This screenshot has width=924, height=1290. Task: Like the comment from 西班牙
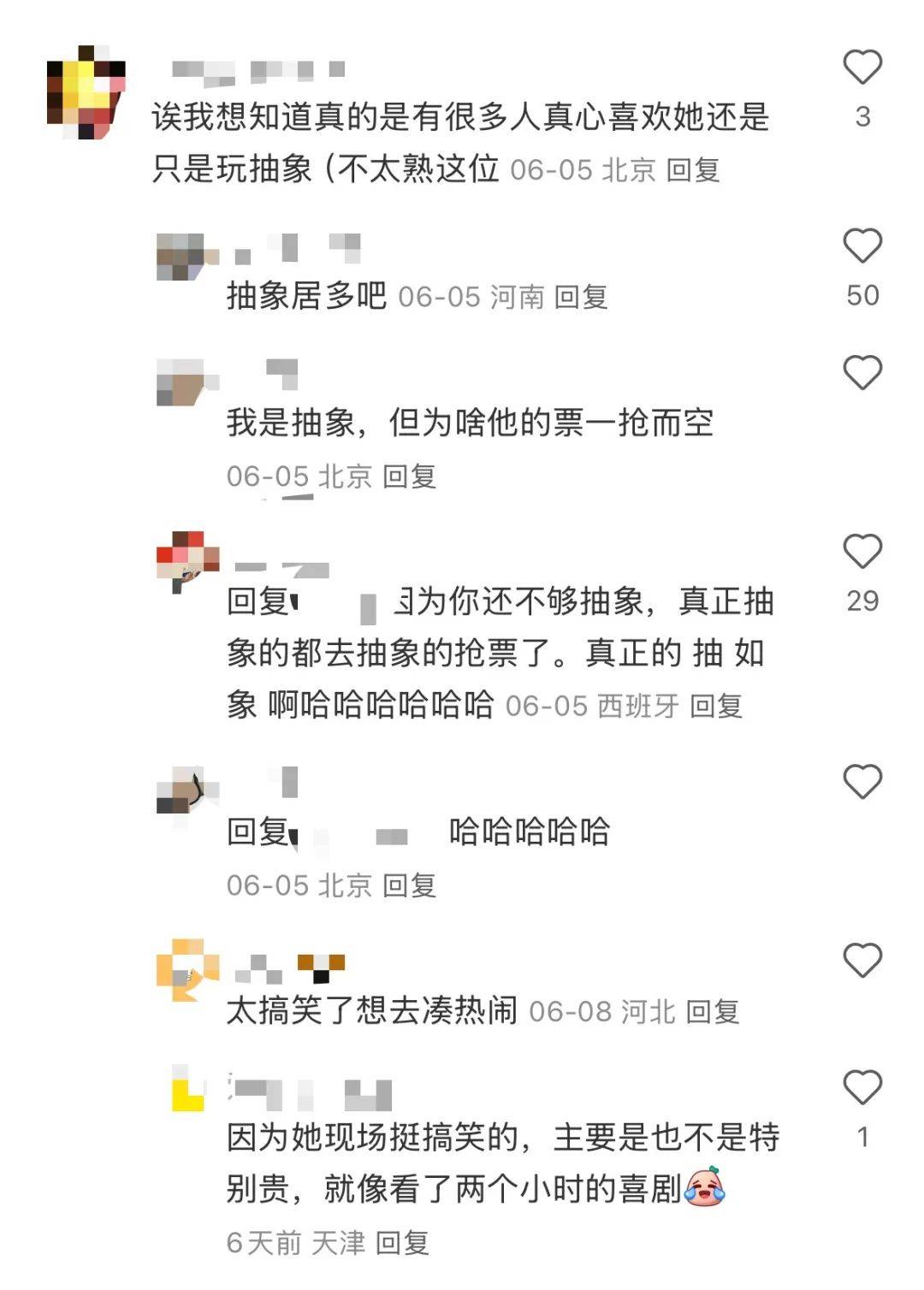point(862,552)
